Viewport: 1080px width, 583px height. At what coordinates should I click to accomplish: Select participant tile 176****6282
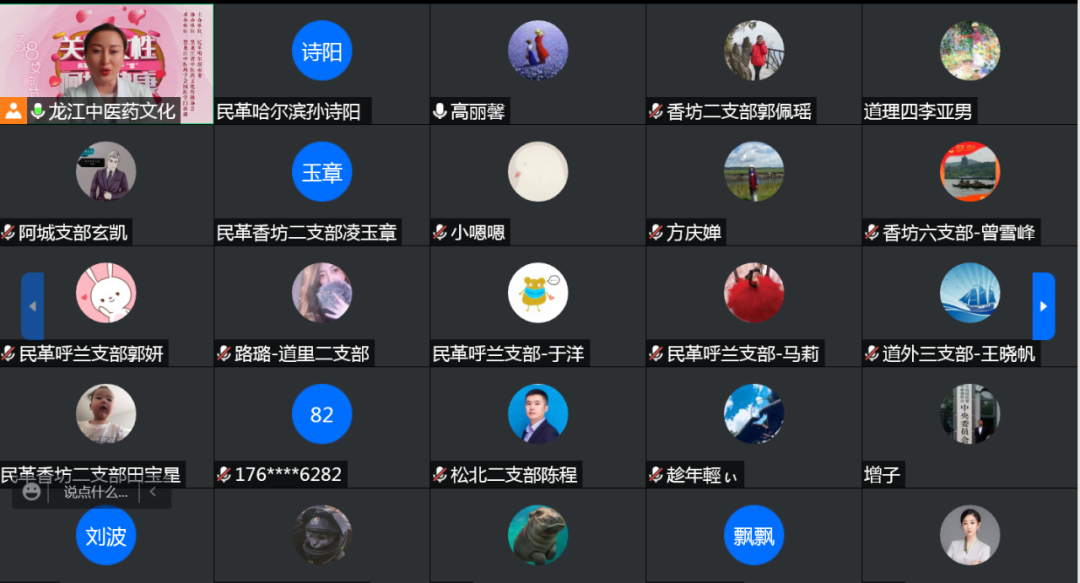tap(322, 425)
